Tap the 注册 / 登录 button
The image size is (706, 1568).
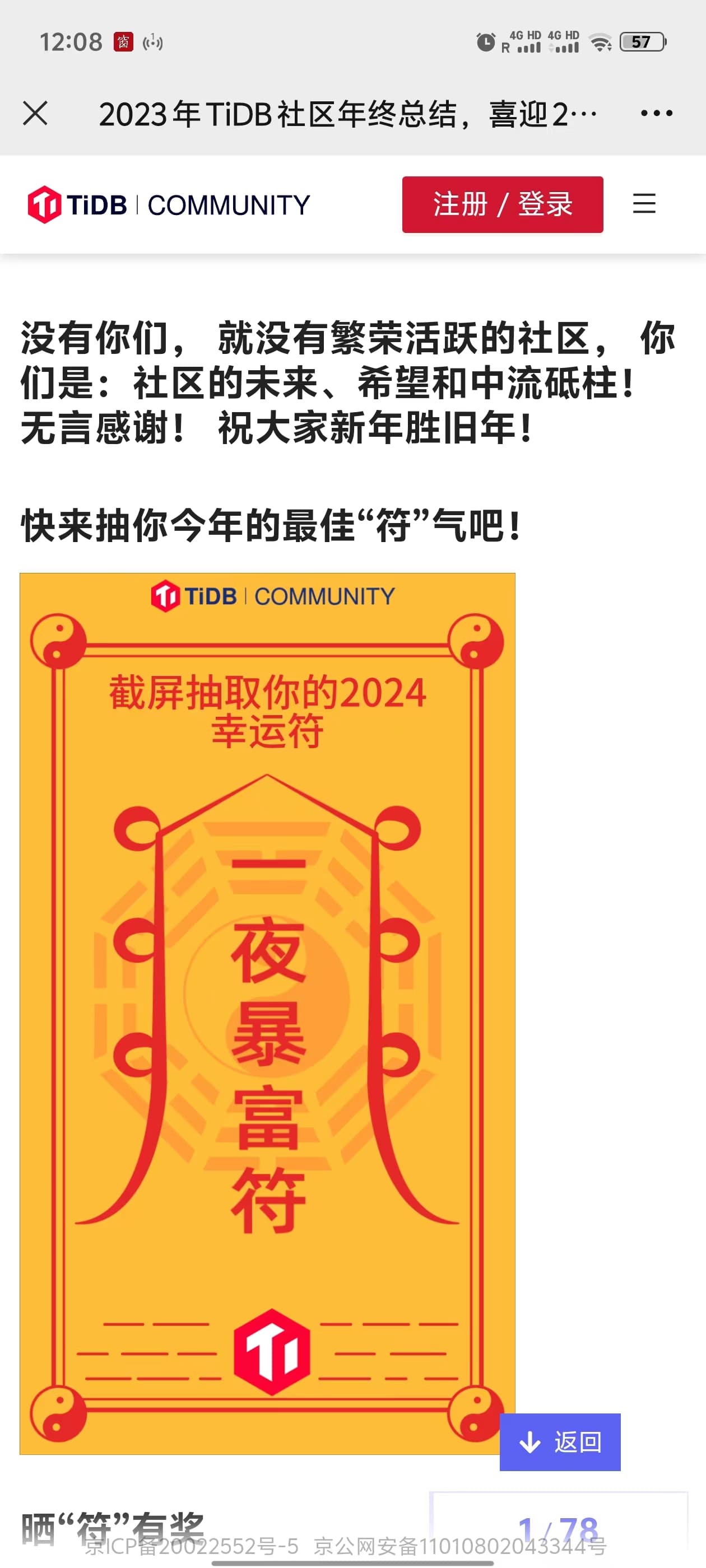click(502, 204)
